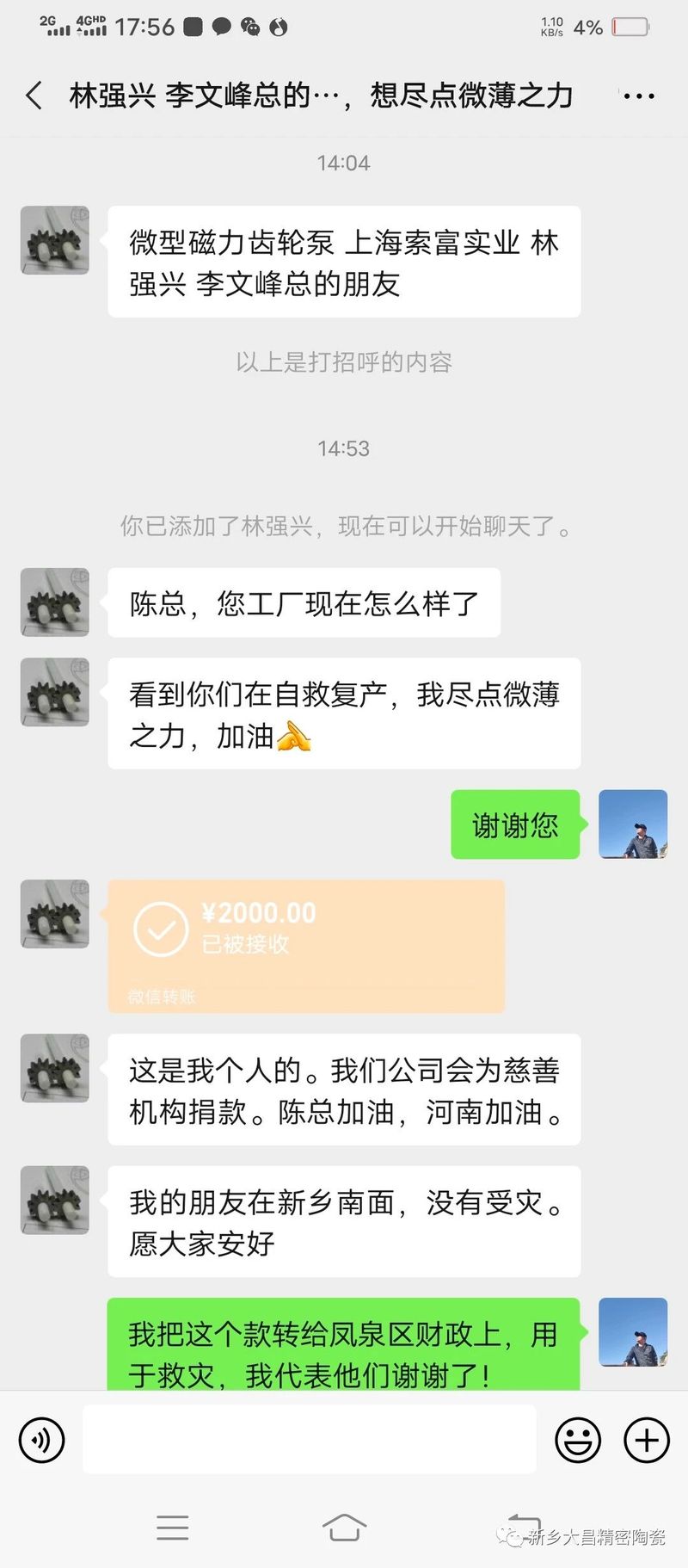Image resolution: width=688 pixels, height=1568 pixels.
Task: Focus the message text field
Action: pyautogui.click(x=310, y=1439)
